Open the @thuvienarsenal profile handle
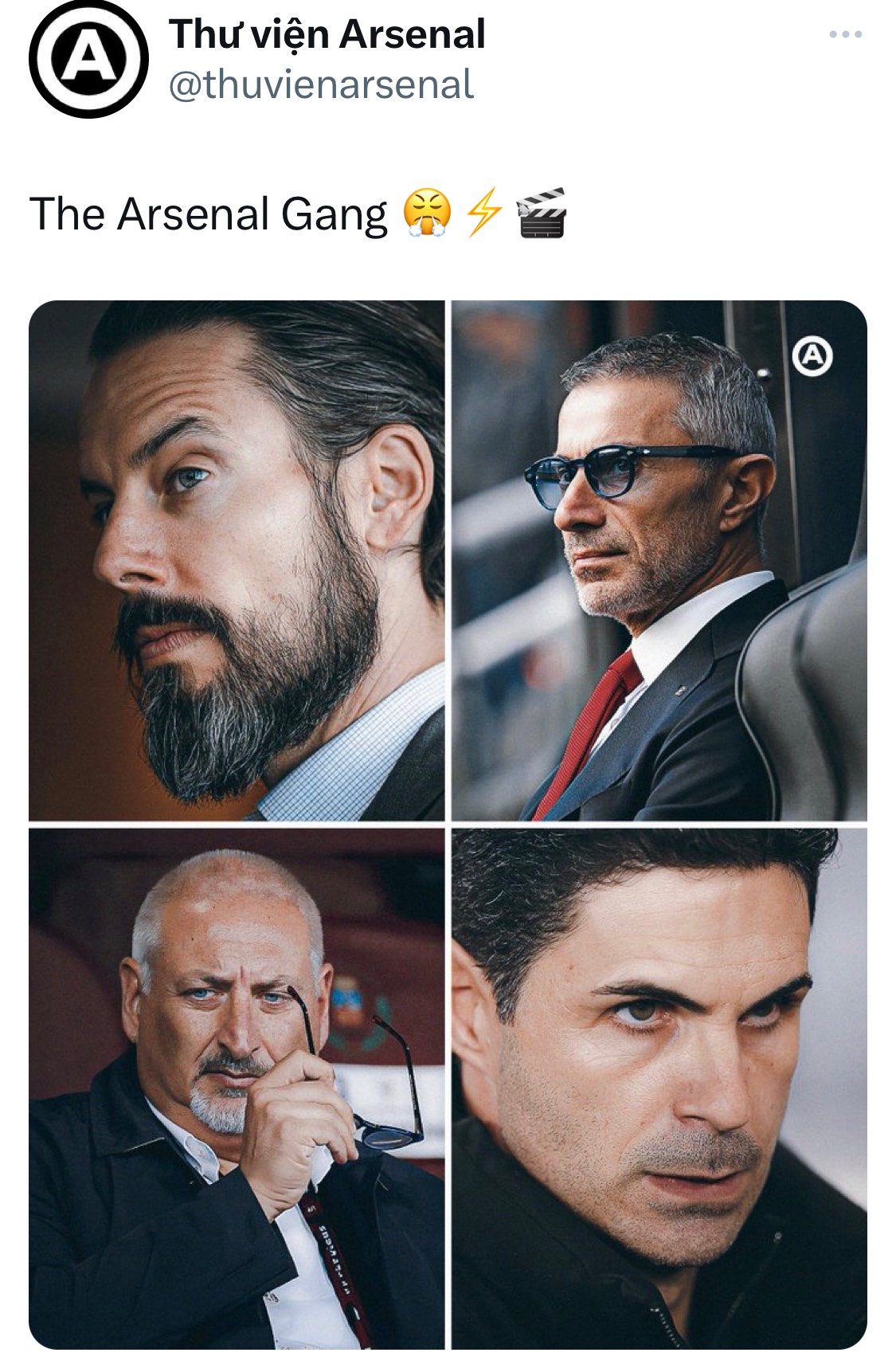Screen dimensions: 896x1372 [x=321, y=85]
